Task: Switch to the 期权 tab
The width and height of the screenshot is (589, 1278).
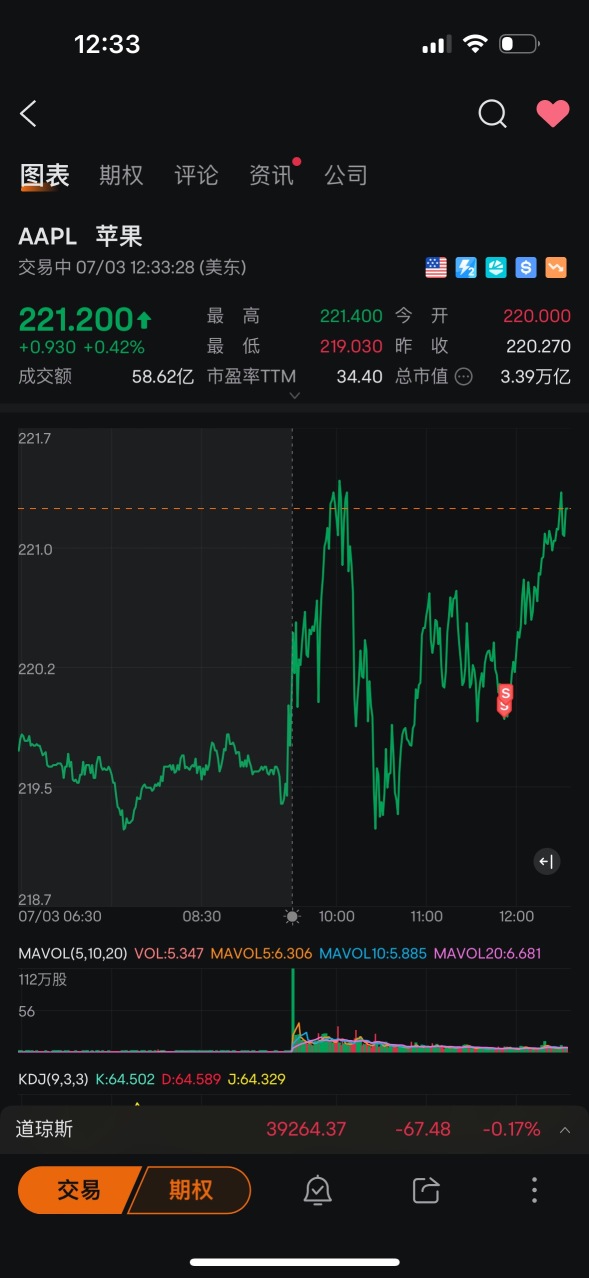Action: click(x=121, y=176)
